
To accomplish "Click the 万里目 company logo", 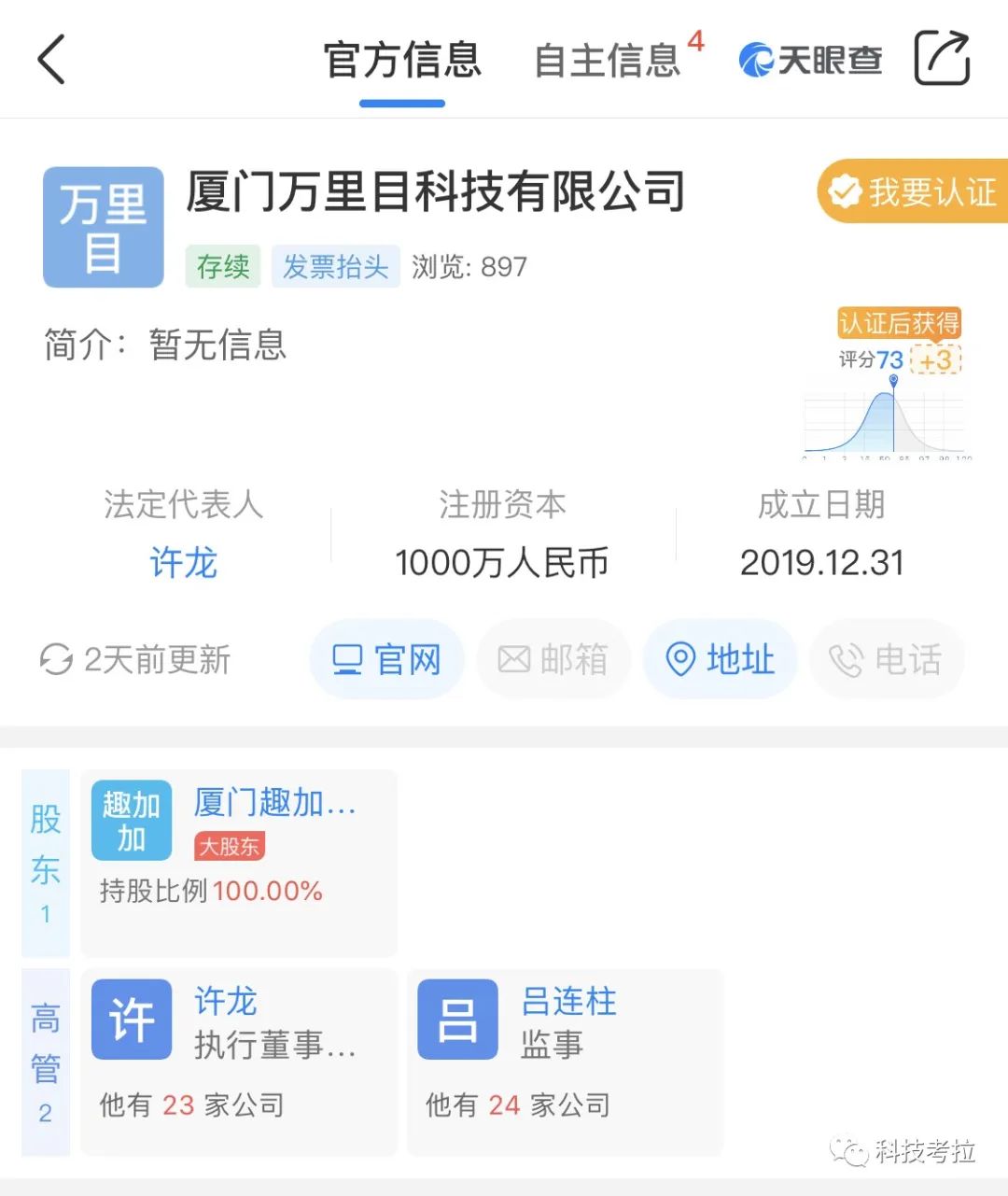I will (x=103, y=226).
